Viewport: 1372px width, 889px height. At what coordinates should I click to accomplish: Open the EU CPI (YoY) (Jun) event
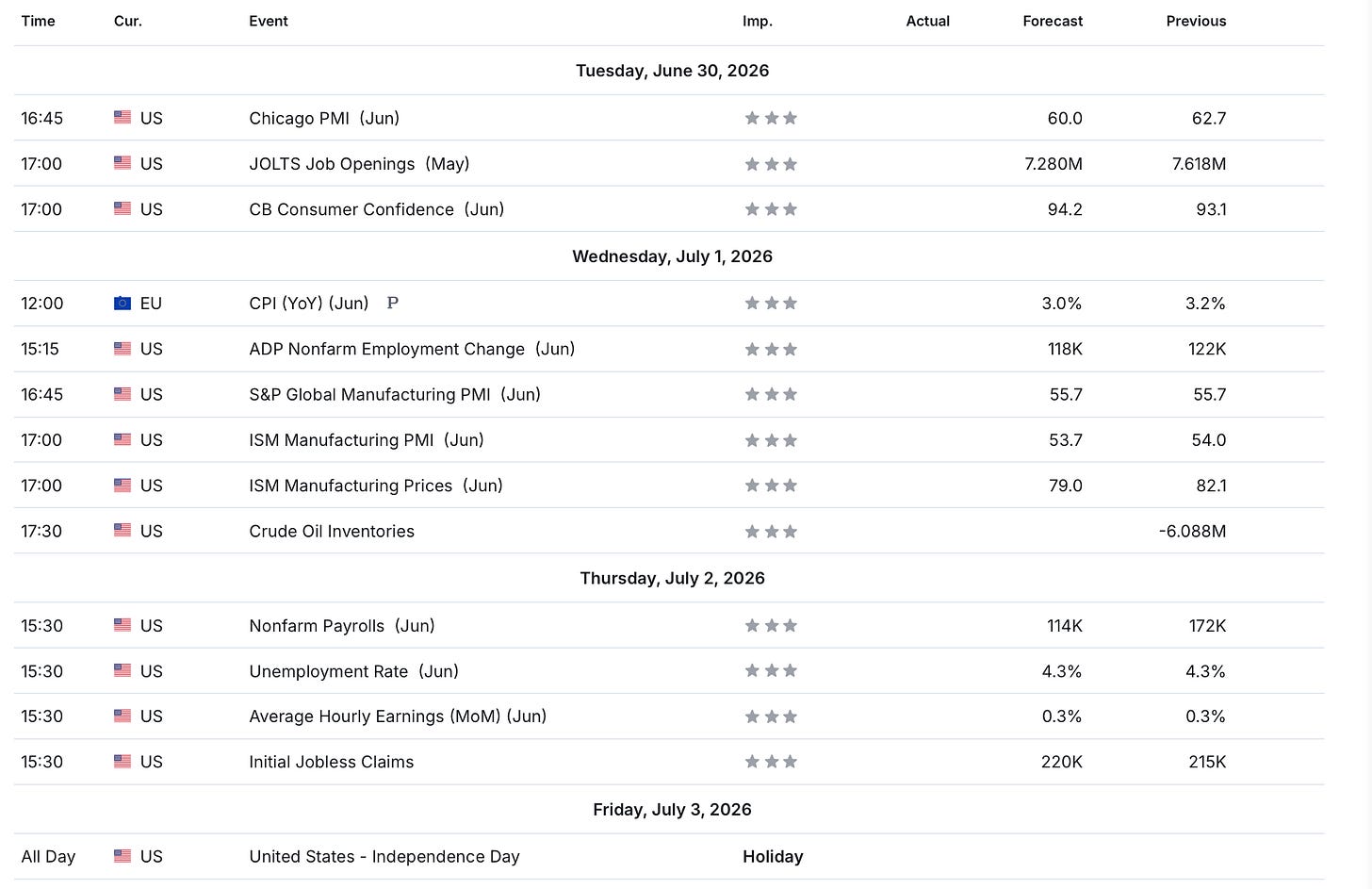[x=309, y=304]
